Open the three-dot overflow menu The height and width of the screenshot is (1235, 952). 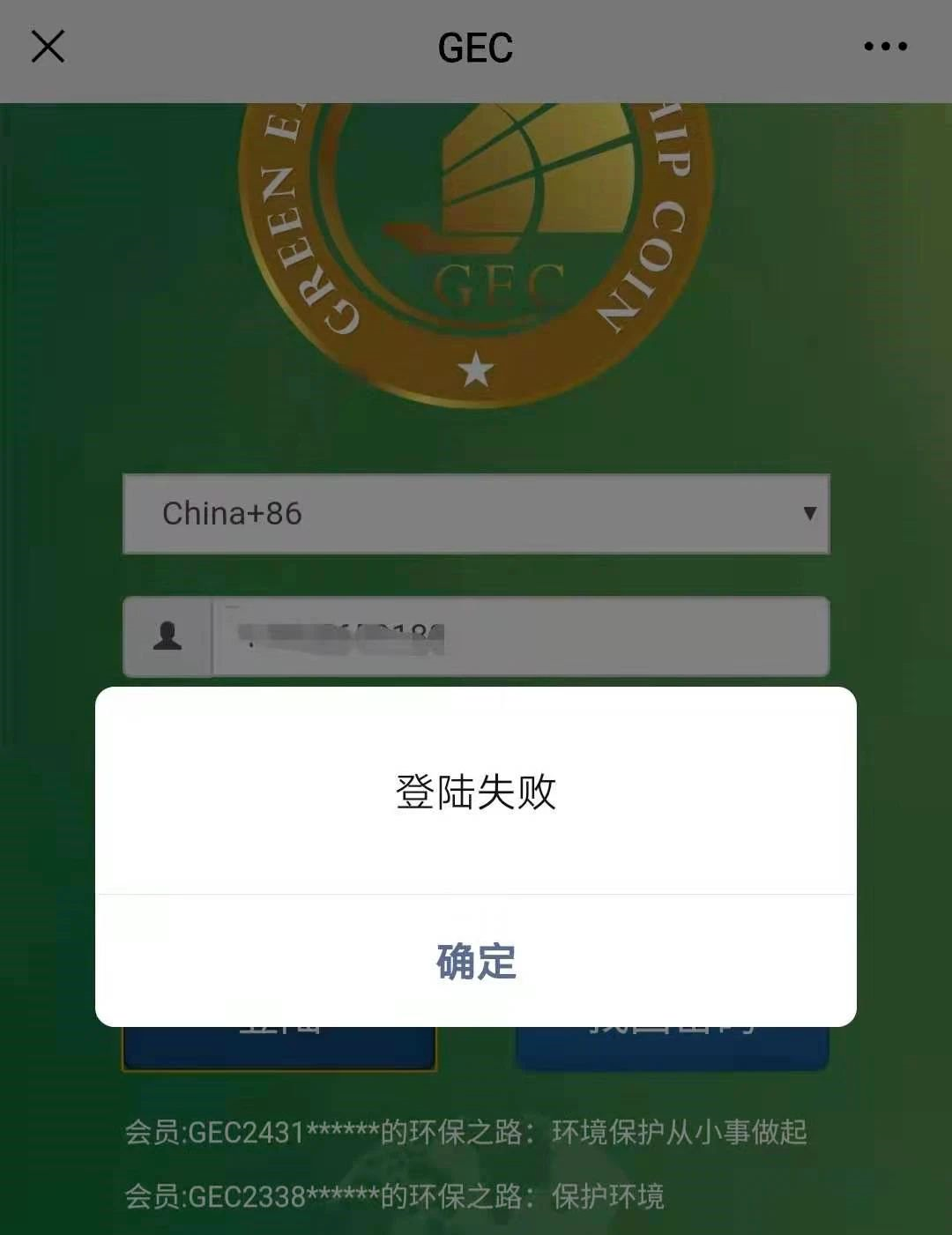tap(885, 46)
